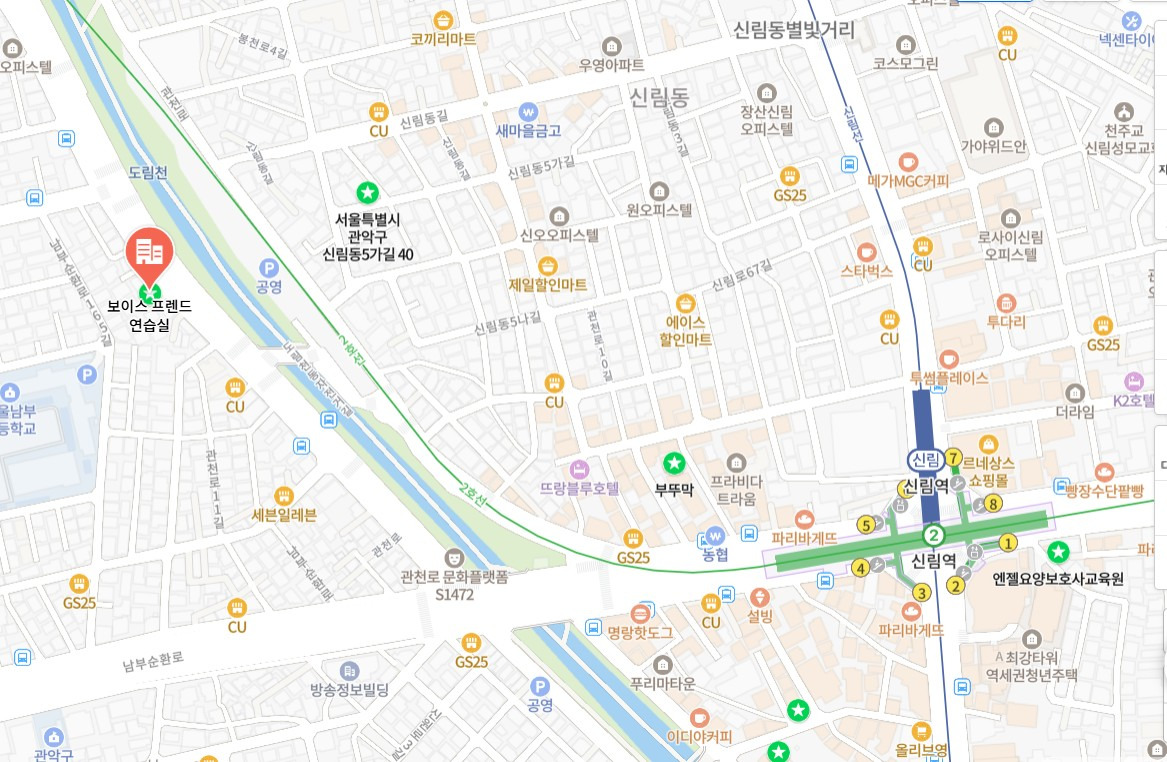The height and width of the screenshot is (762, 1167).
Task: Tap the 농협 bank marker
Action: (x=714, y=536)
